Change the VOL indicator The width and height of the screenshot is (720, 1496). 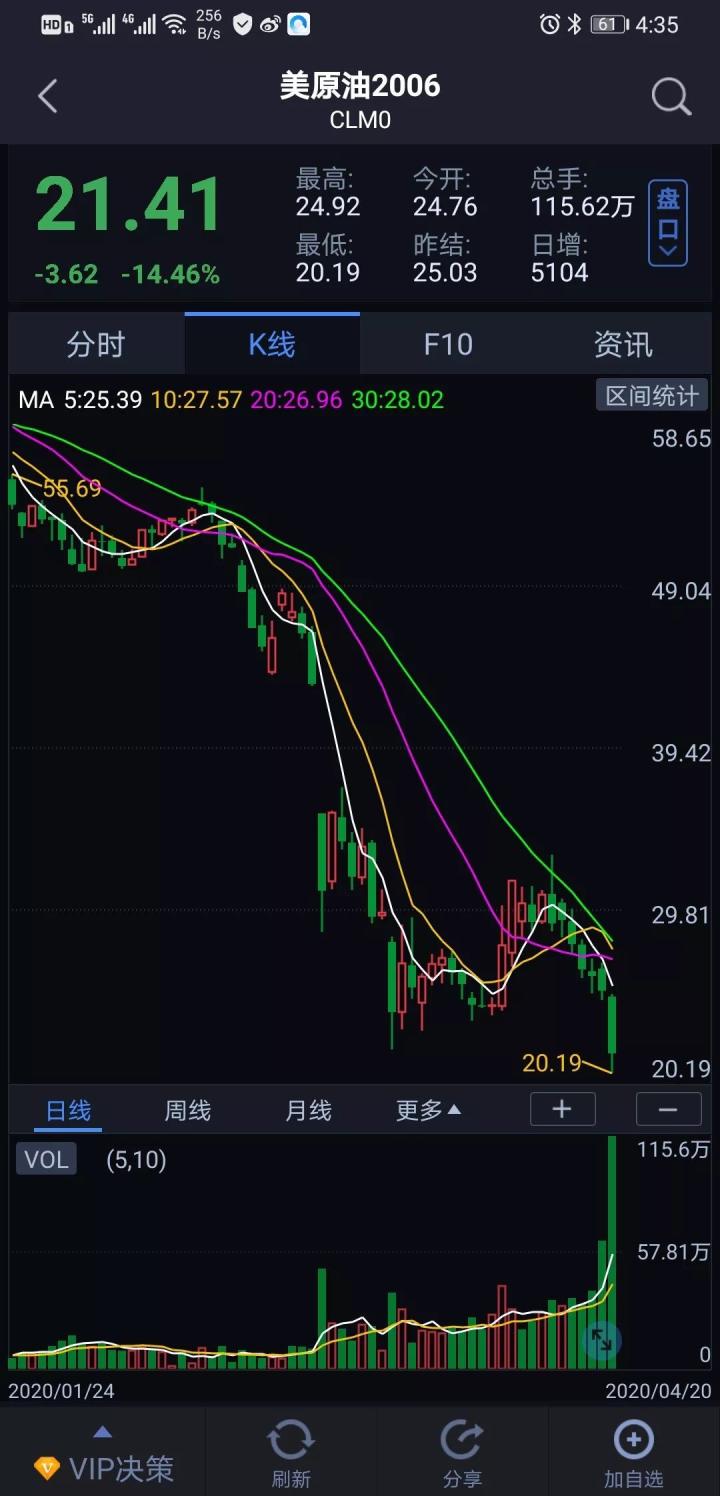[x=46, y=1160]
